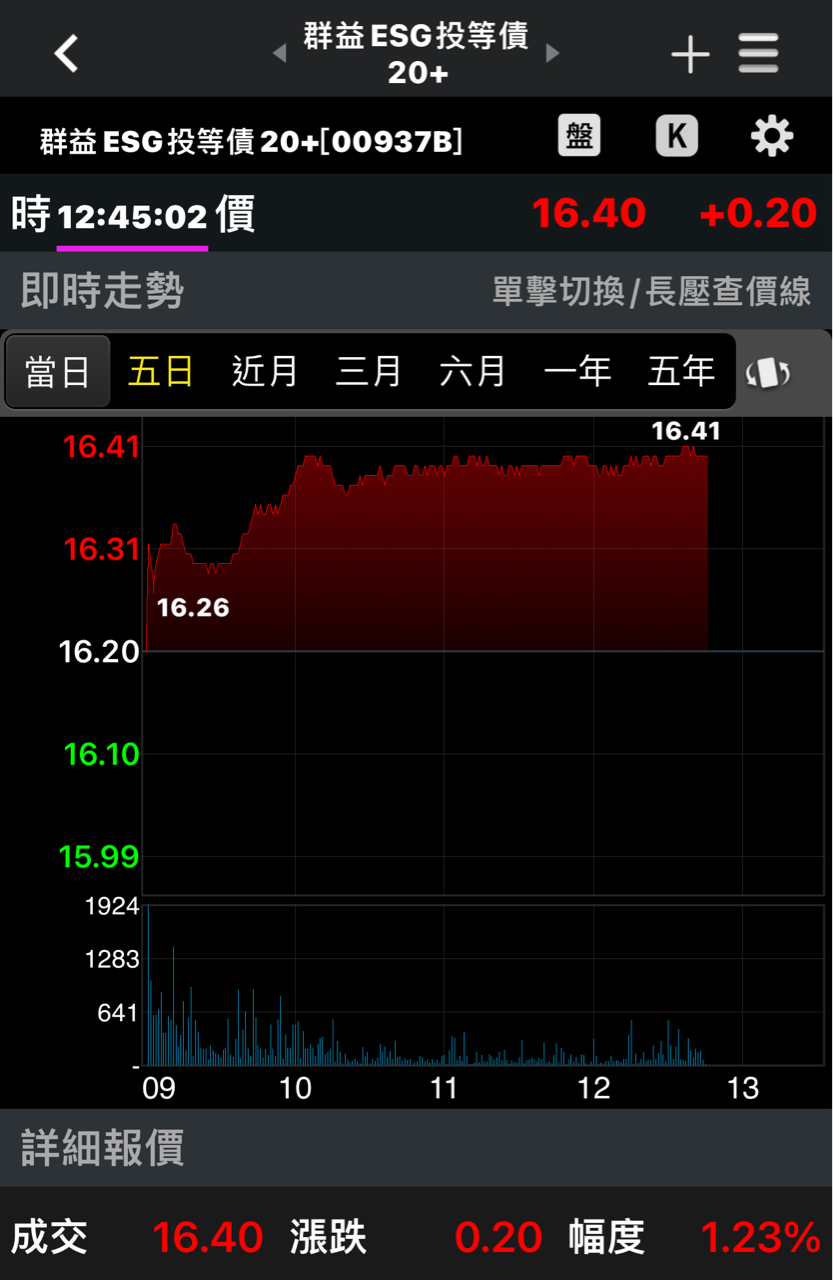Image resolution: width=833 pixels, height=1280 pixels.
Task: Switch to the next stock with right triangle
Action: click(x=552, y=53)
